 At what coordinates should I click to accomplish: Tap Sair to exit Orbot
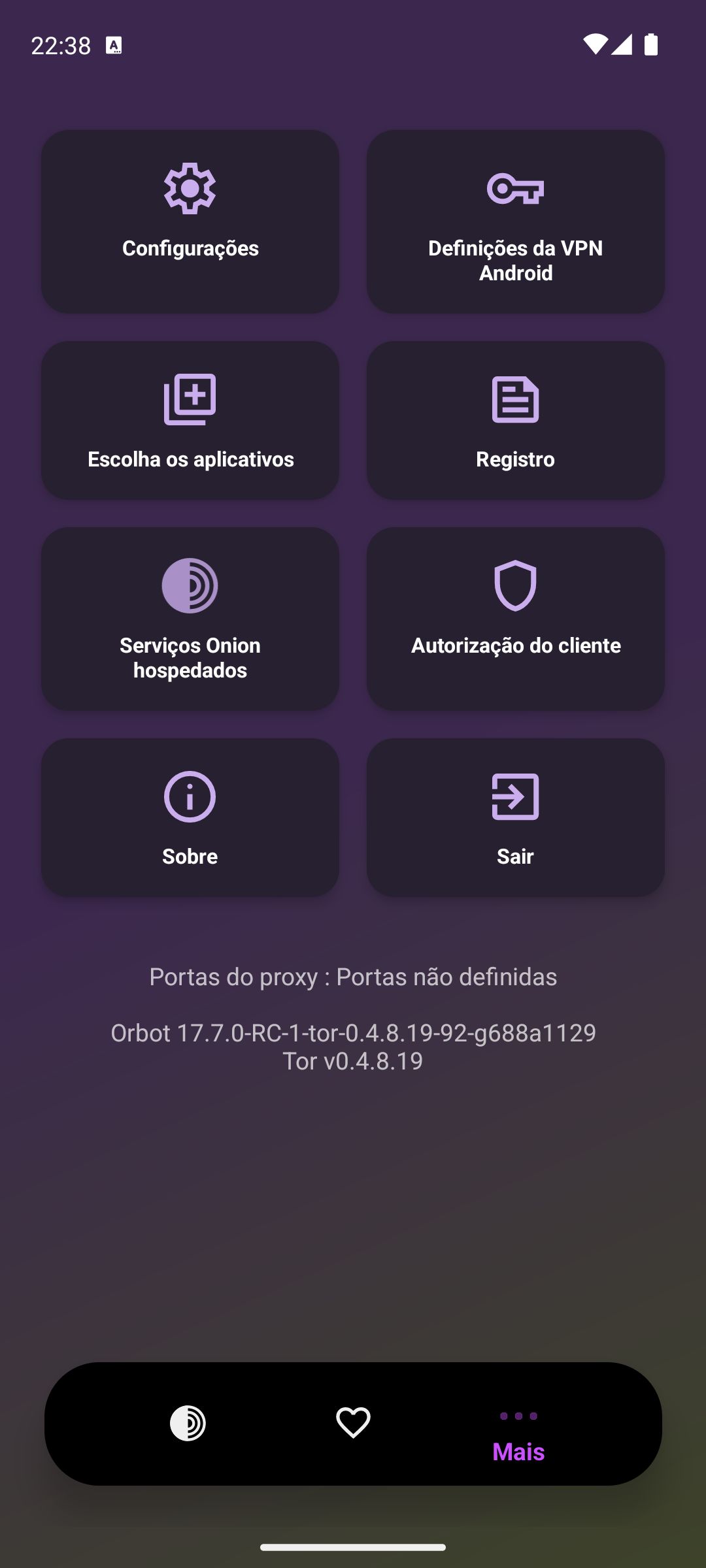click(515, 817)
